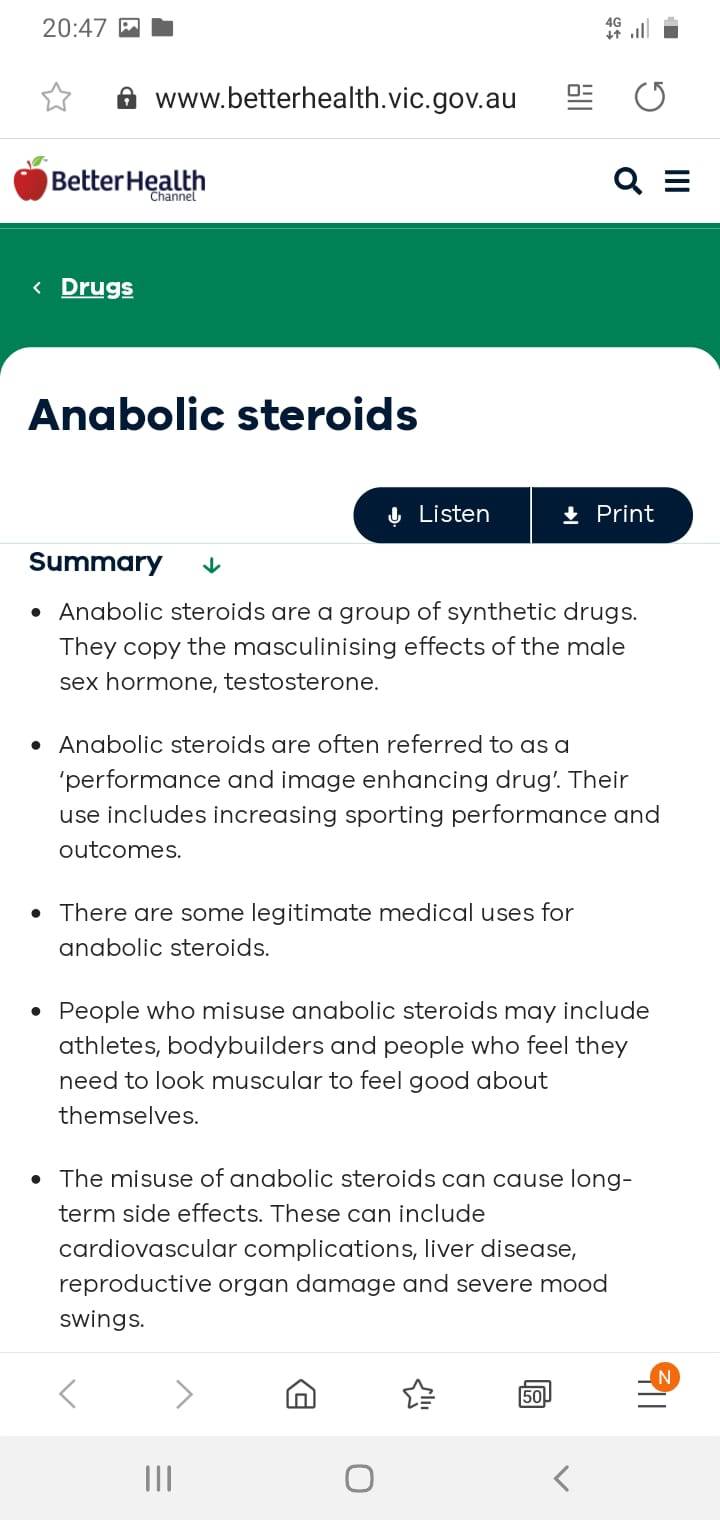Go to previous page in browser
The image size is (720, 1520).
click(x=67, y=1393)
